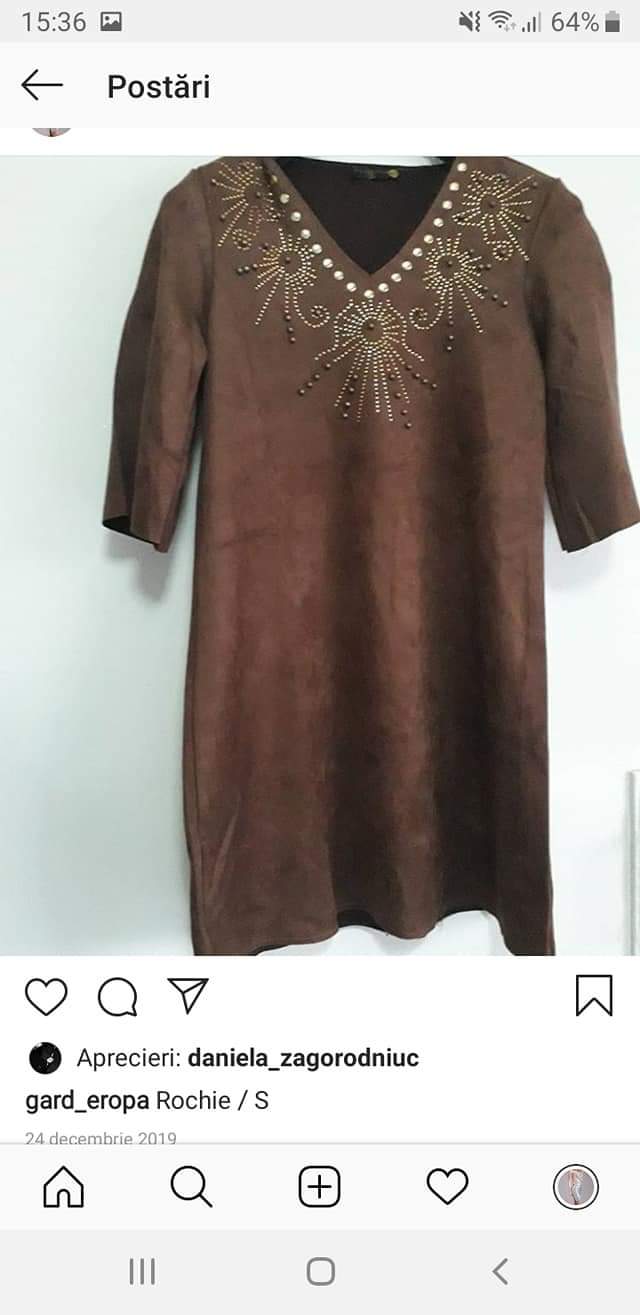Open comments on the Rochie / S post
Viewport: 640px width, 1315px height.
point(117,997)
